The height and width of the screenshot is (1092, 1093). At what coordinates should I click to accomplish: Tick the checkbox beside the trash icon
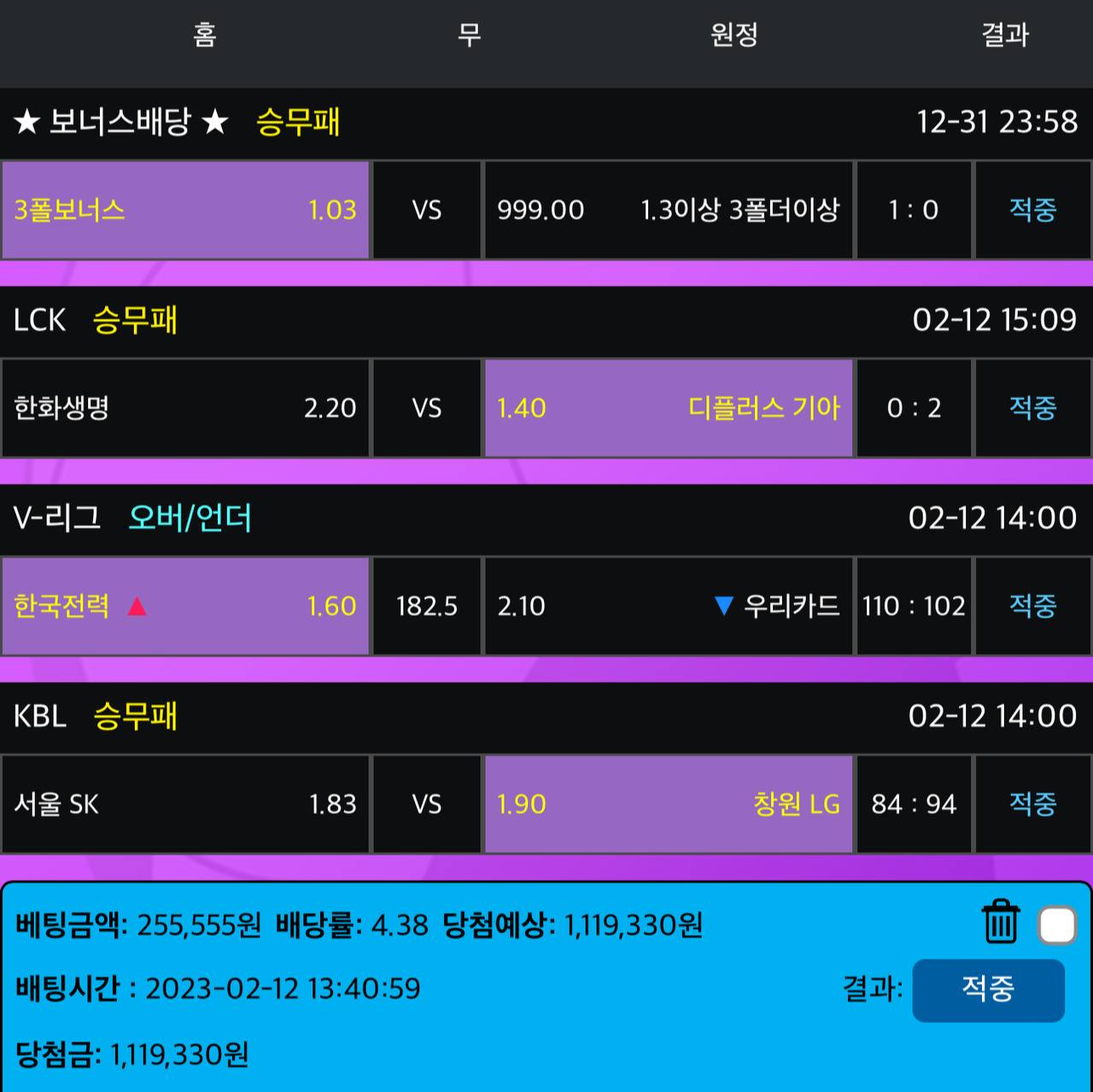click(1057, 926)
